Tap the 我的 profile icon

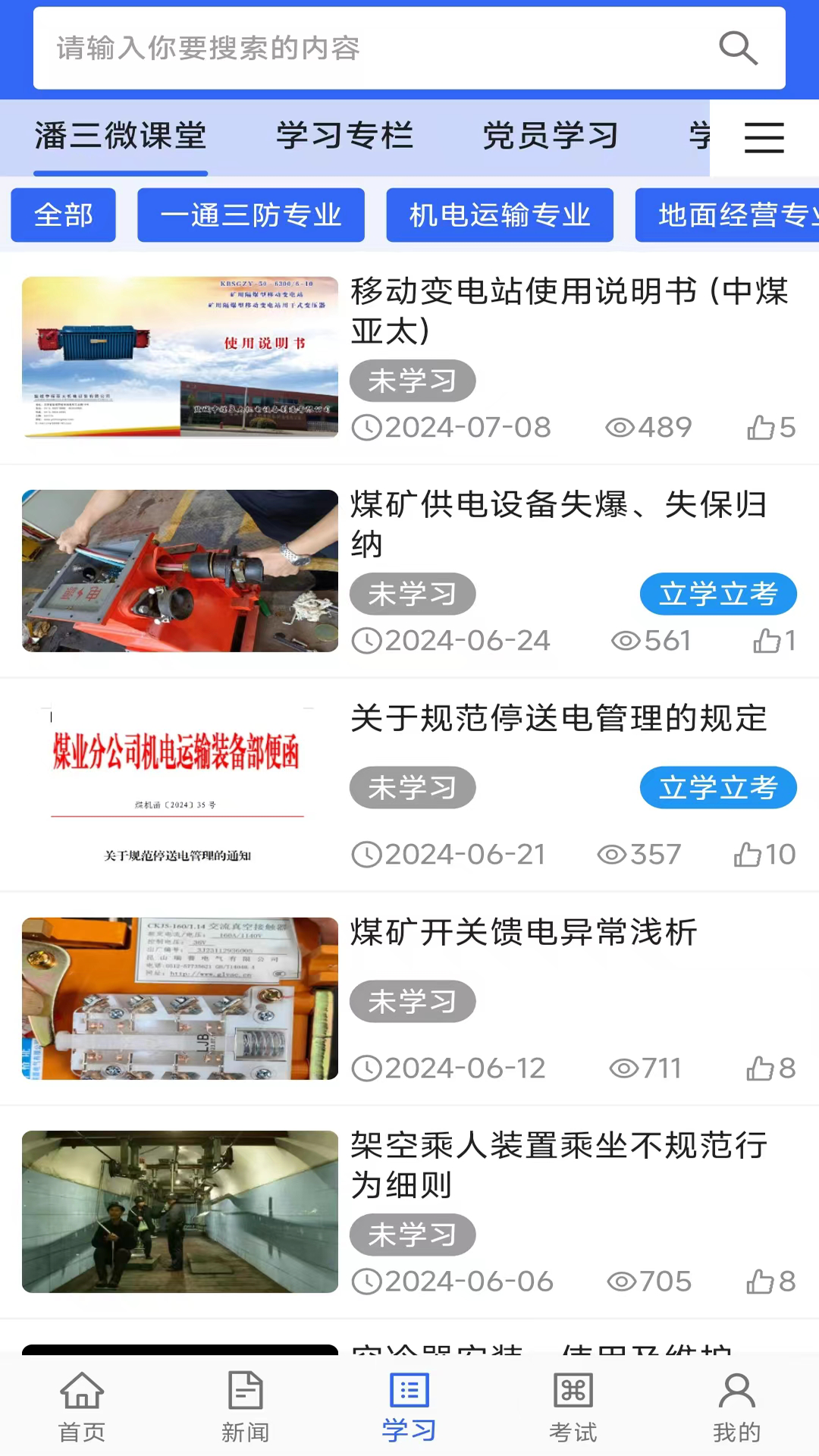(x=736, y=1404)
